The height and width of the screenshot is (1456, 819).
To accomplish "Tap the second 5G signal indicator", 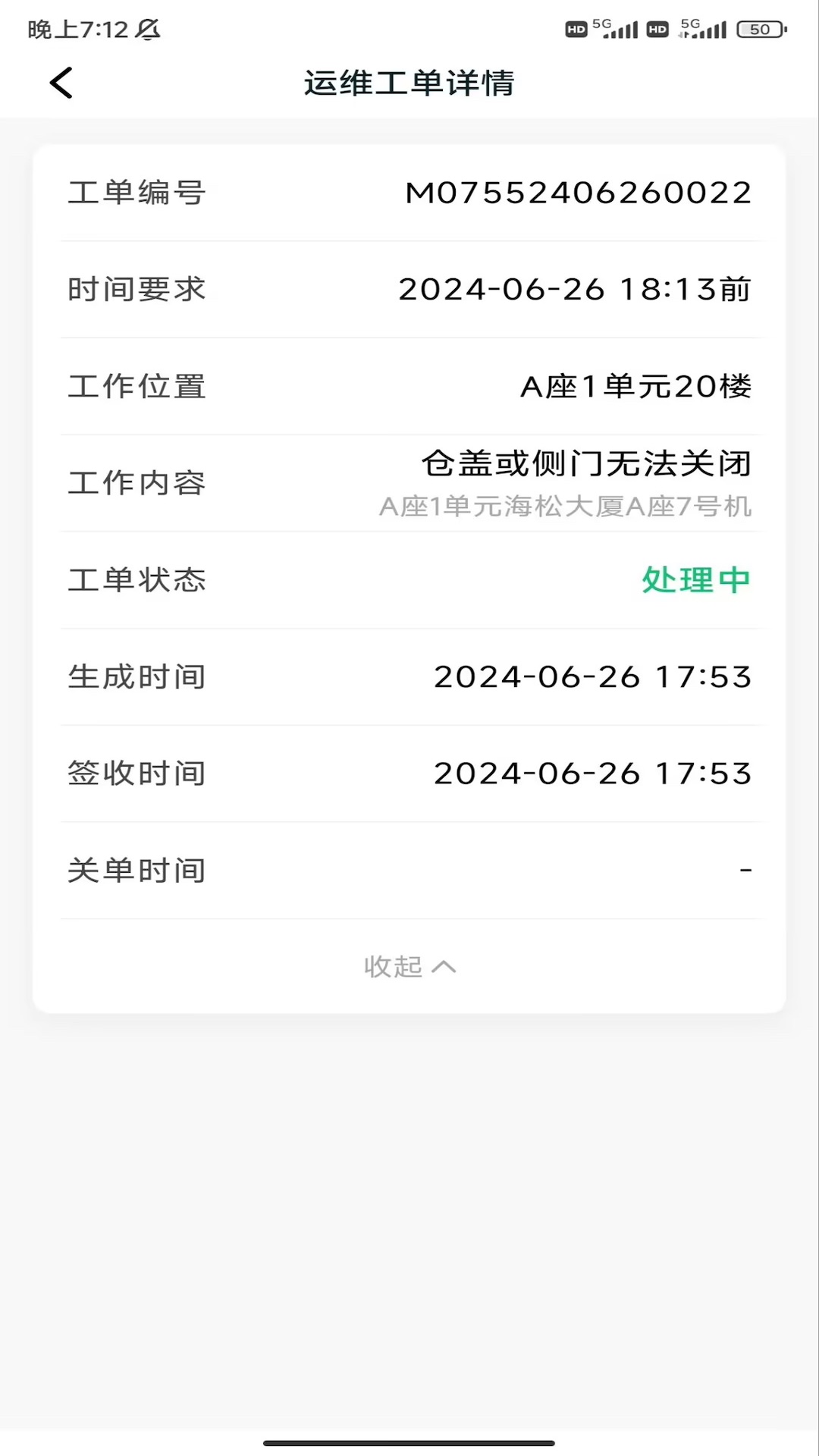I will click(705, 29).
